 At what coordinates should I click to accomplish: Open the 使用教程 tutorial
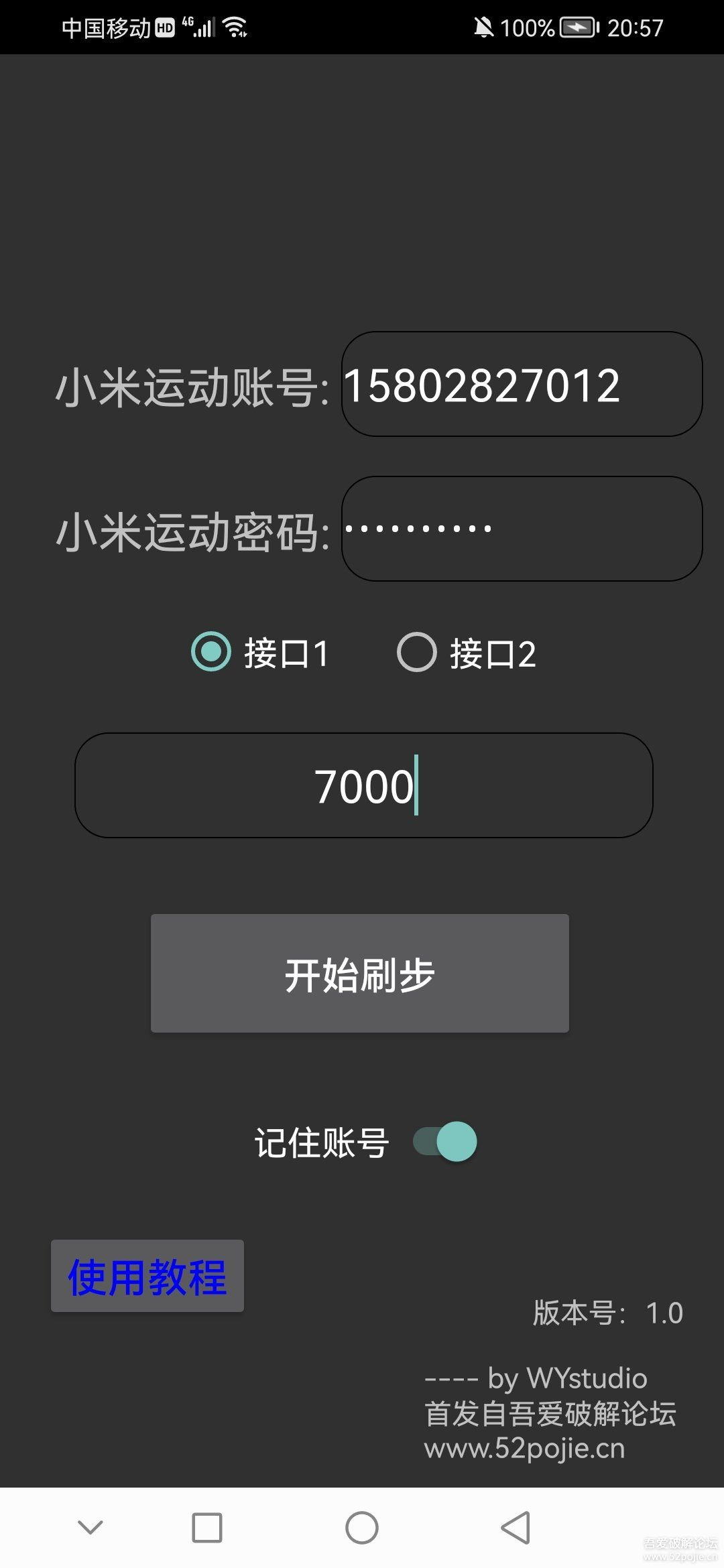tap(147, 1276)
